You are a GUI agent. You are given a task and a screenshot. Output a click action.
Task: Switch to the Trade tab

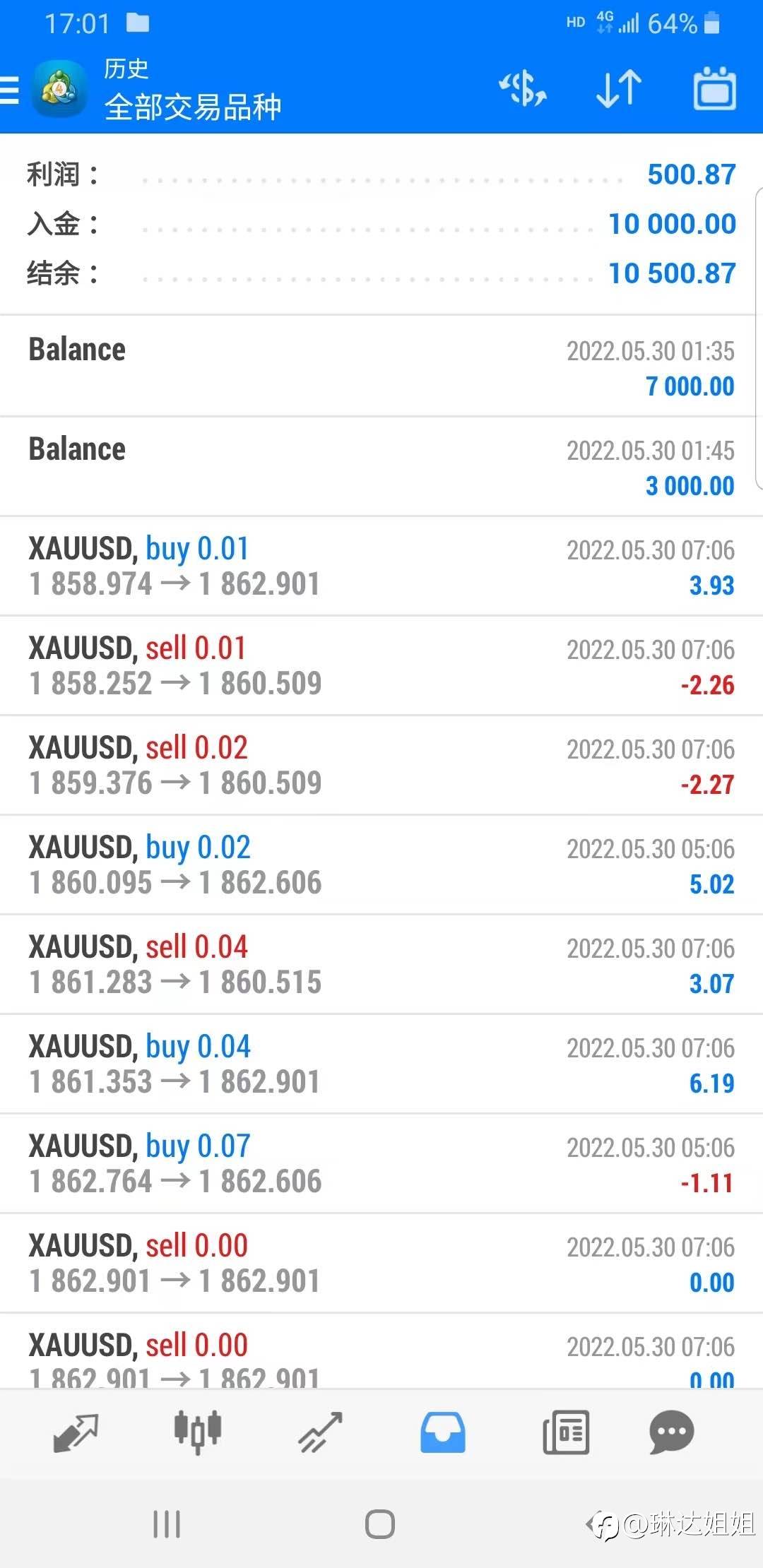320,1432
